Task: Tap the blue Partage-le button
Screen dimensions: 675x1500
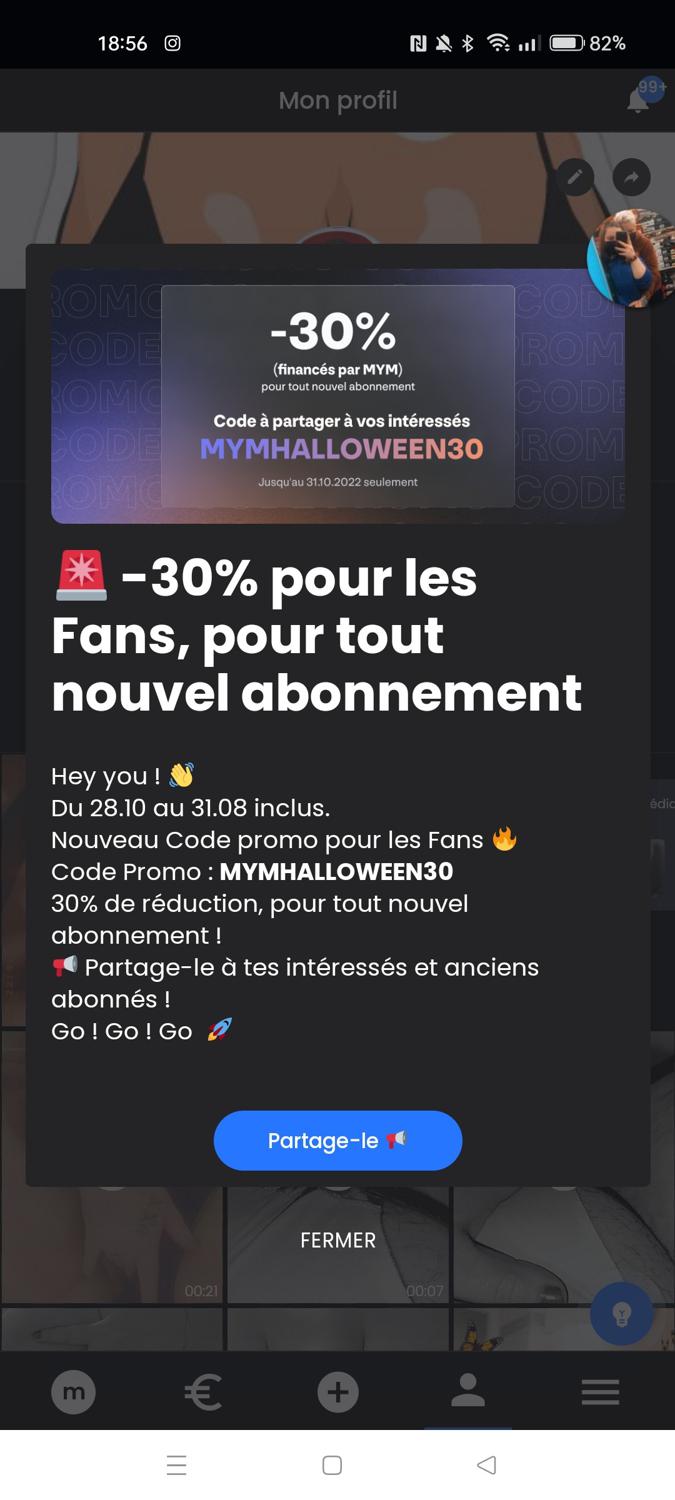Action: tap(338, 1140)
